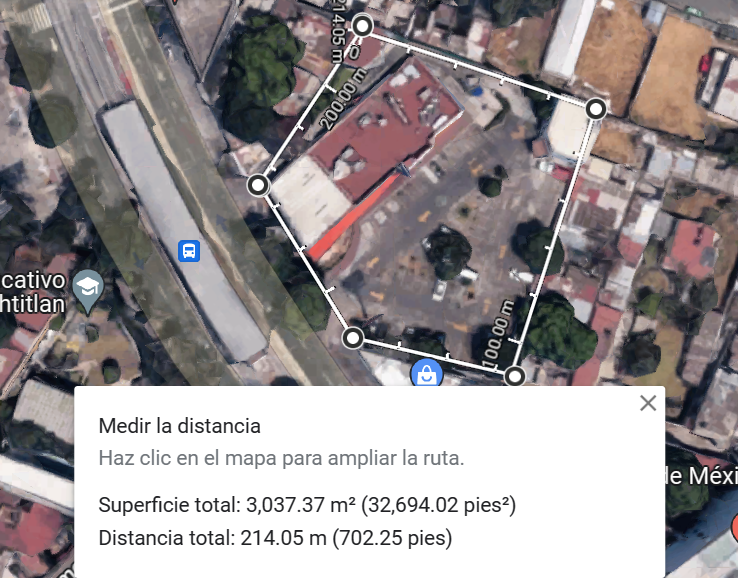738x578 pixels.
Task: Open the bus station map marker
Action: click(189, 251)
